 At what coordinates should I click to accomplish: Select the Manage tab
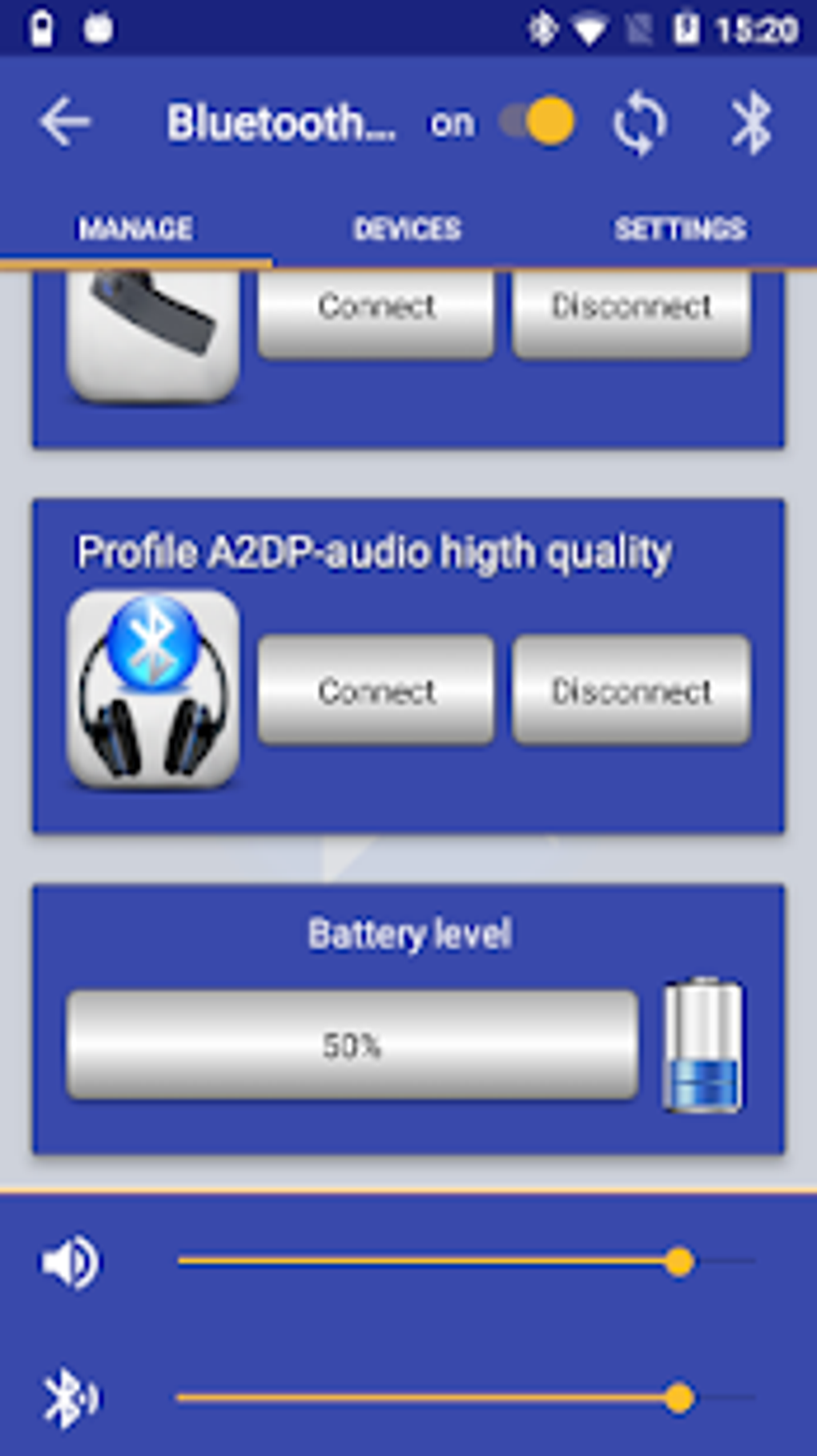coord(135,229)
